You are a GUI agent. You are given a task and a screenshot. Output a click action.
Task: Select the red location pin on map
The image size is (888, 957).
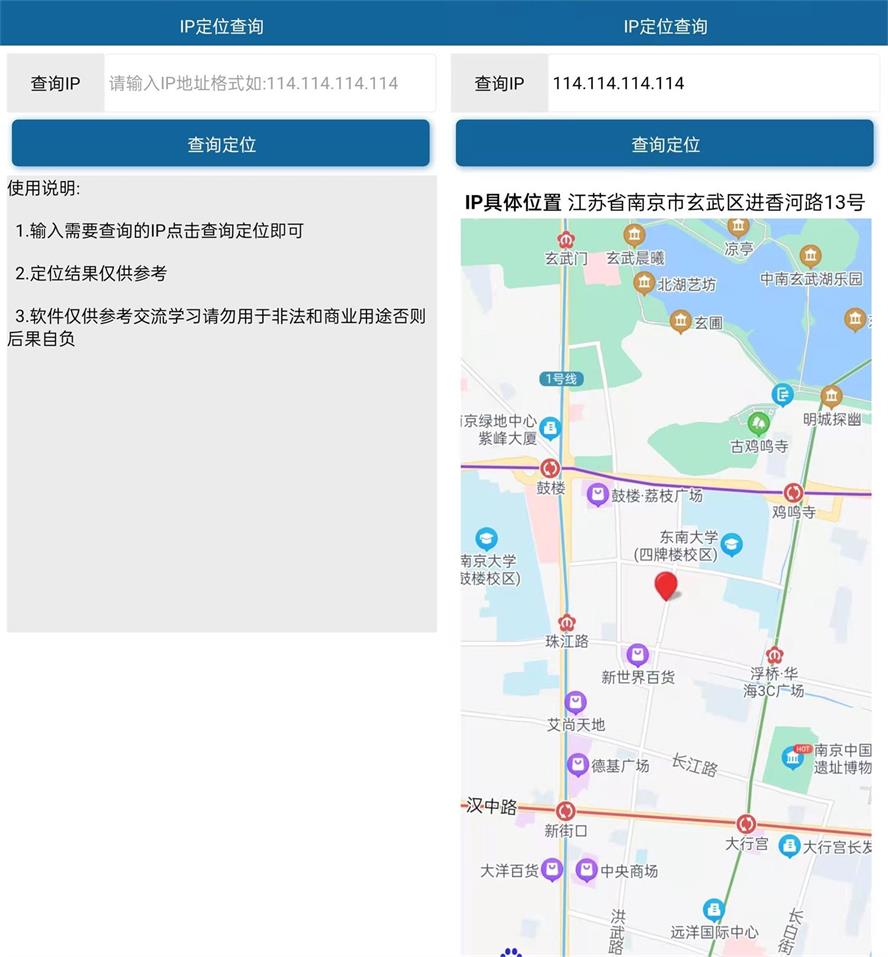pyautogui.click(x=665, y=585)
